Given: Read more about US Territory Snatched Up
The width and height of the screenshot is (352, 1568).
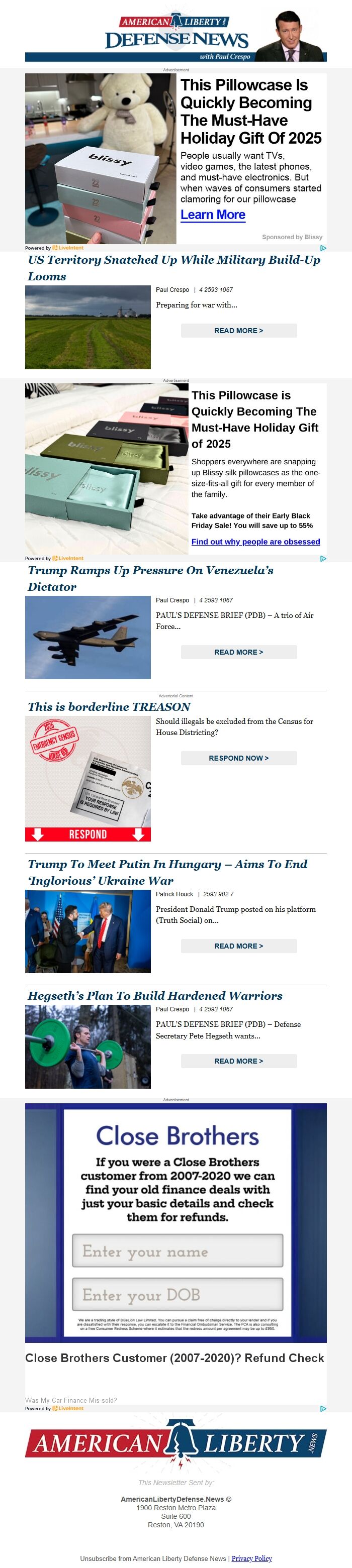Looking at the screenshot, I should click(x=239, y=331).
